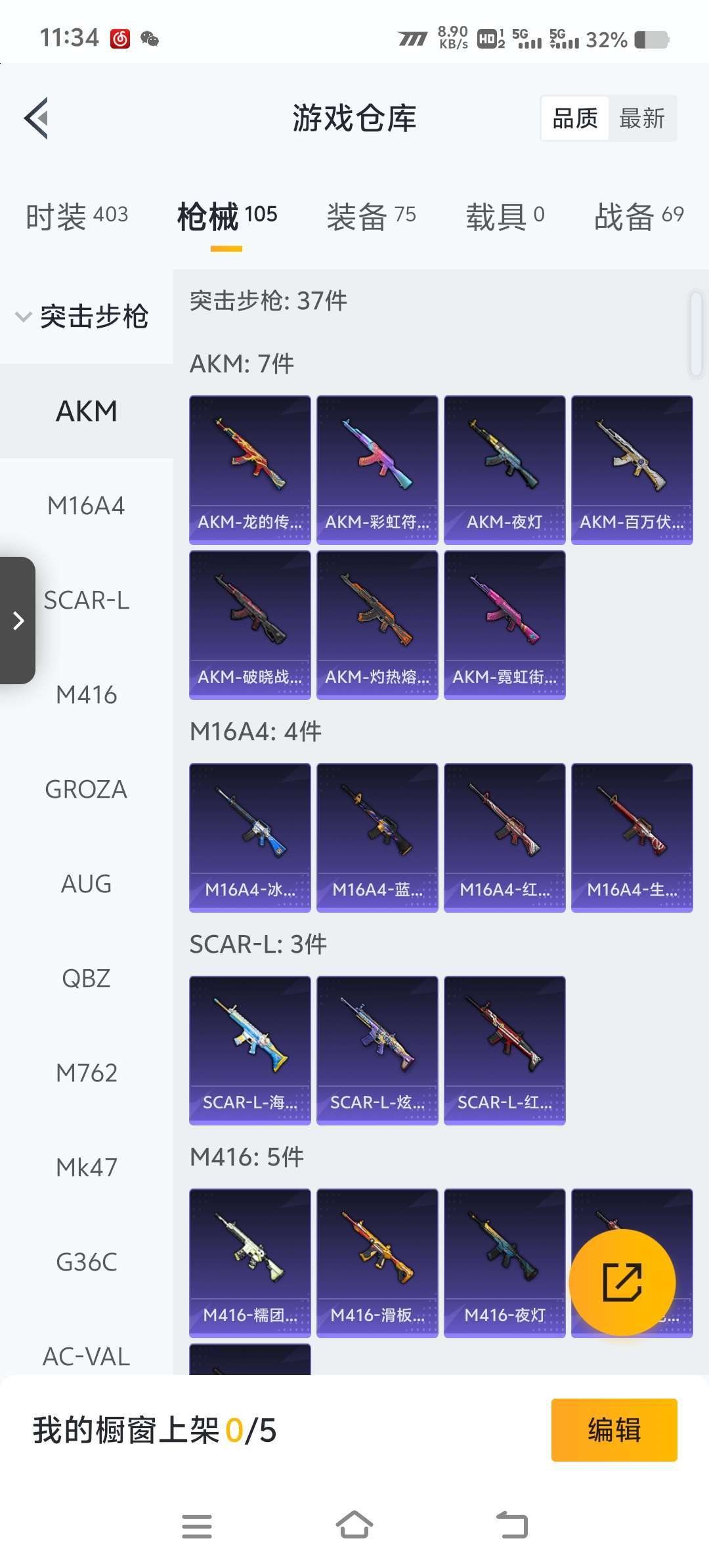Sort by 最新
This screenshot has width=709, height=1568.
coord(641,119)
